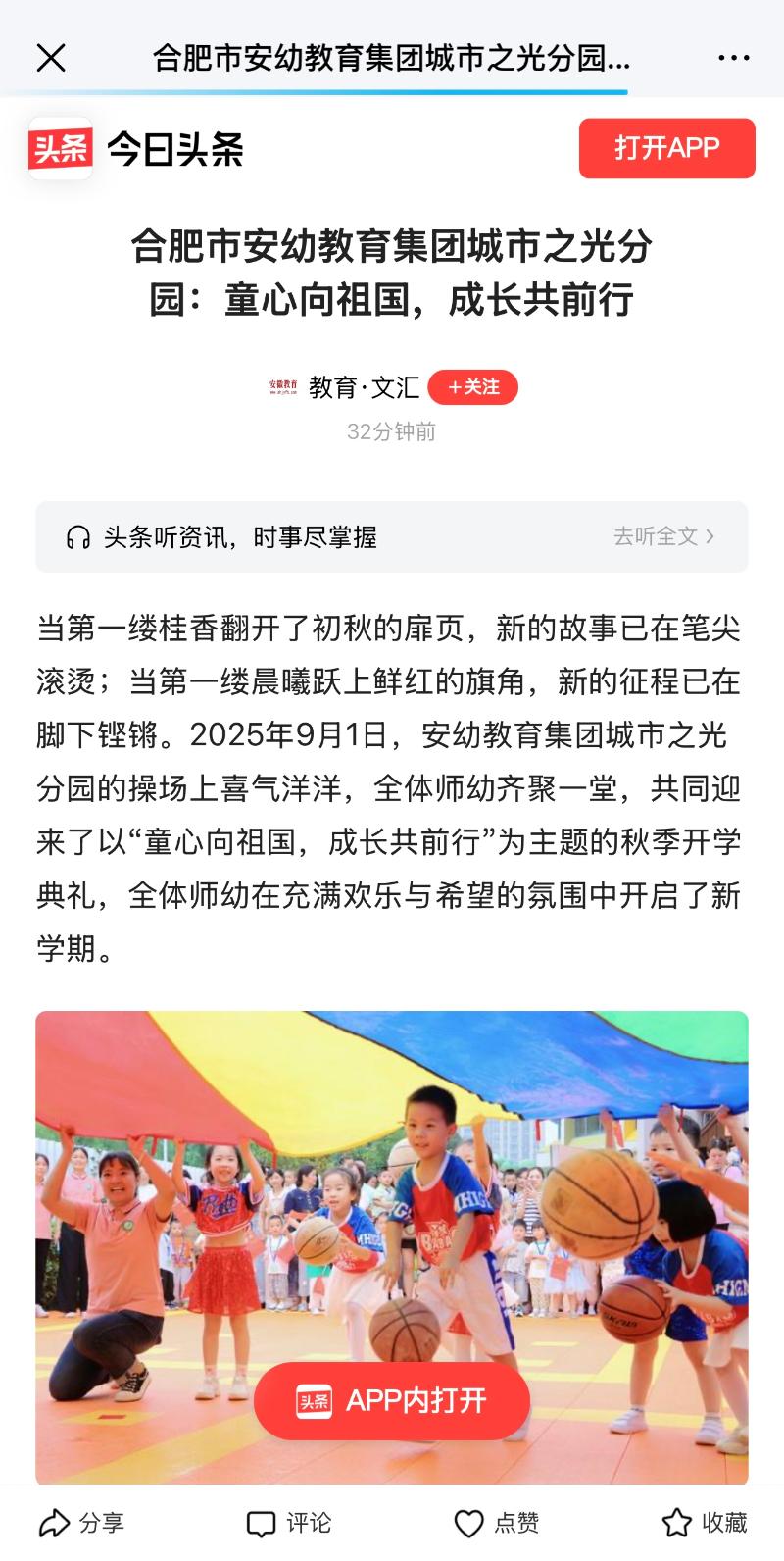Tap the floating APP内打开 button

tap(392, 1400)
